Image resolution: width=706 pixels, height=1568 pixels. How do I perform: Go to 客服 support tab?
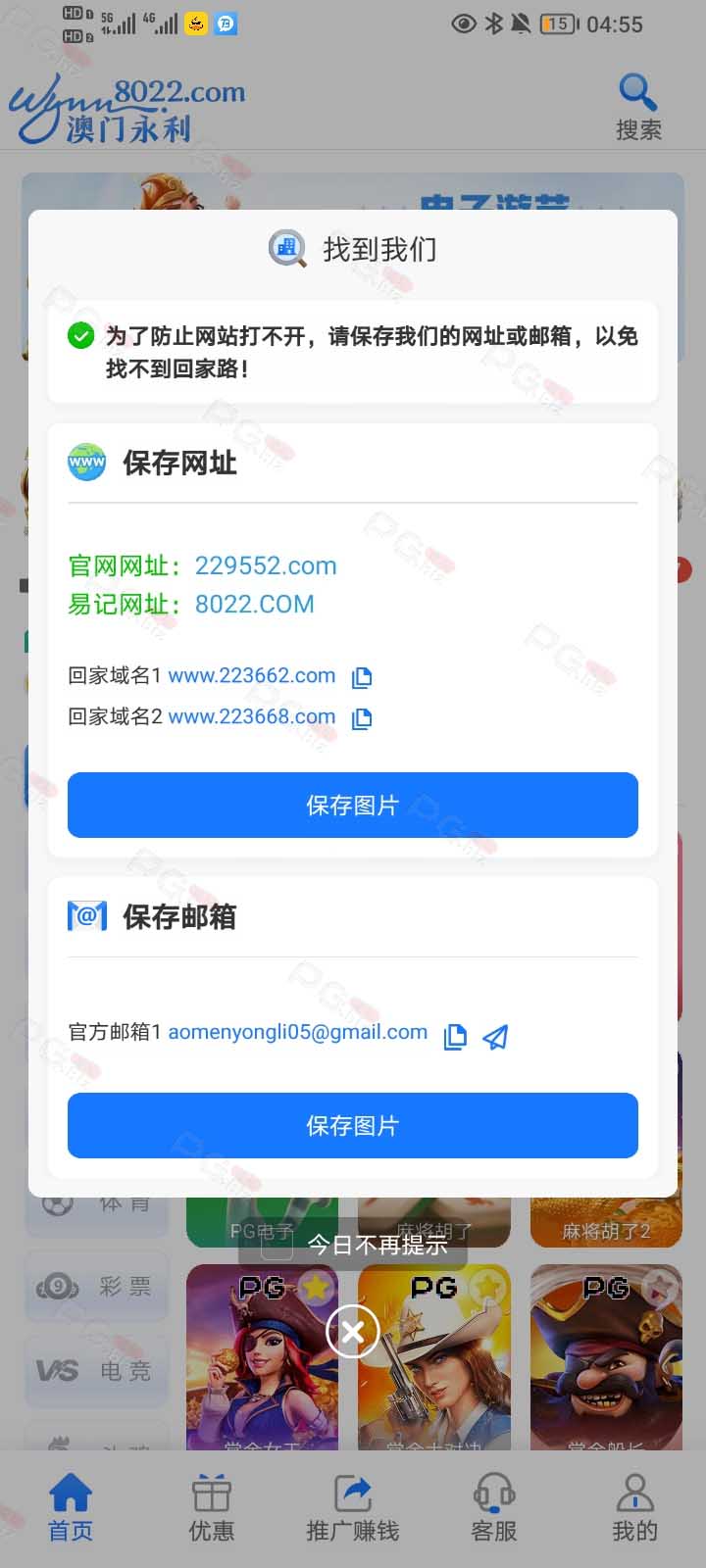(494, 1508)
